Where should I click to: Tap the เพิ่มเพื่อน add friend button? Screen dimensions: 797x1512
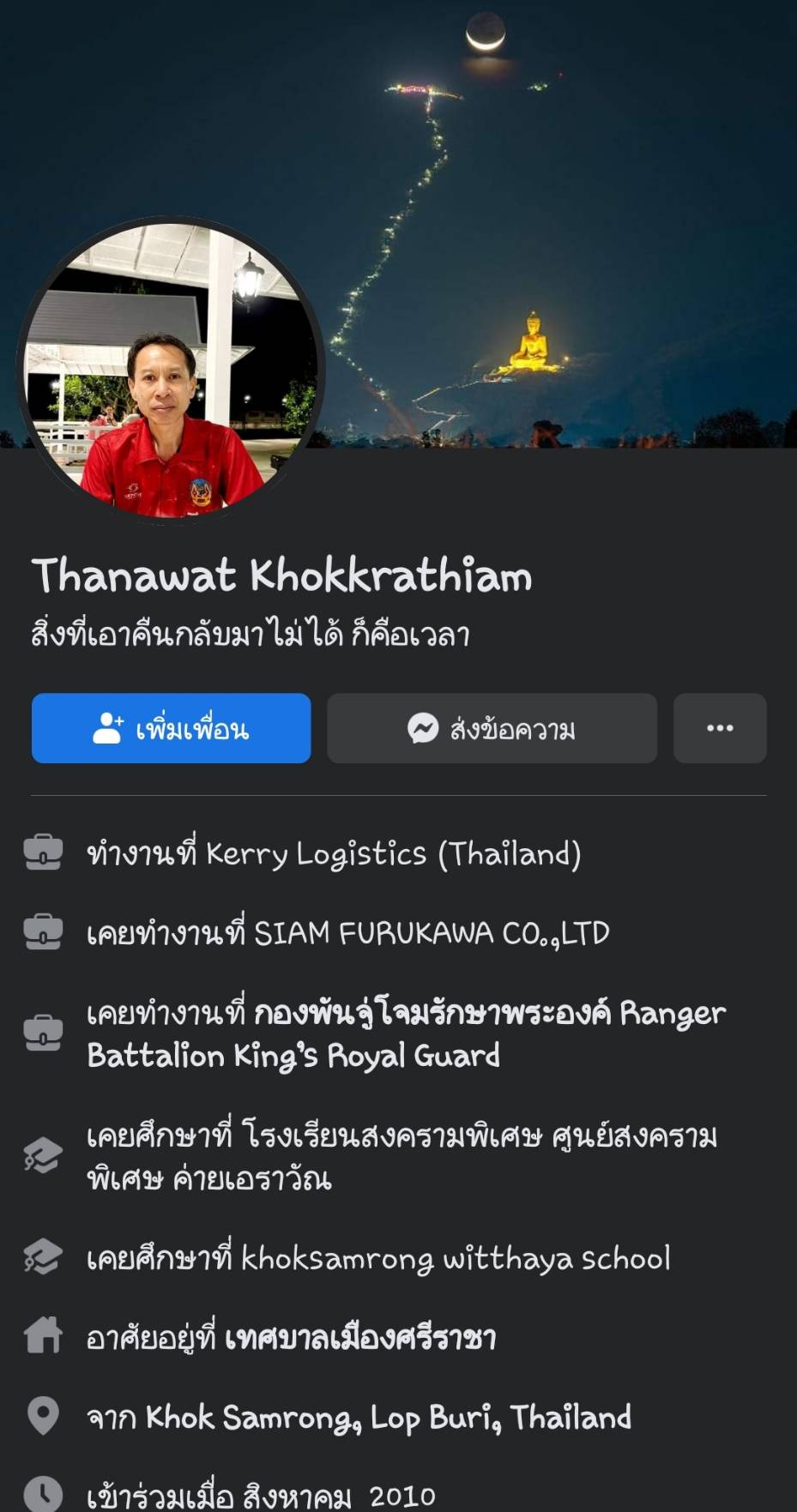(x=171, y=728)
